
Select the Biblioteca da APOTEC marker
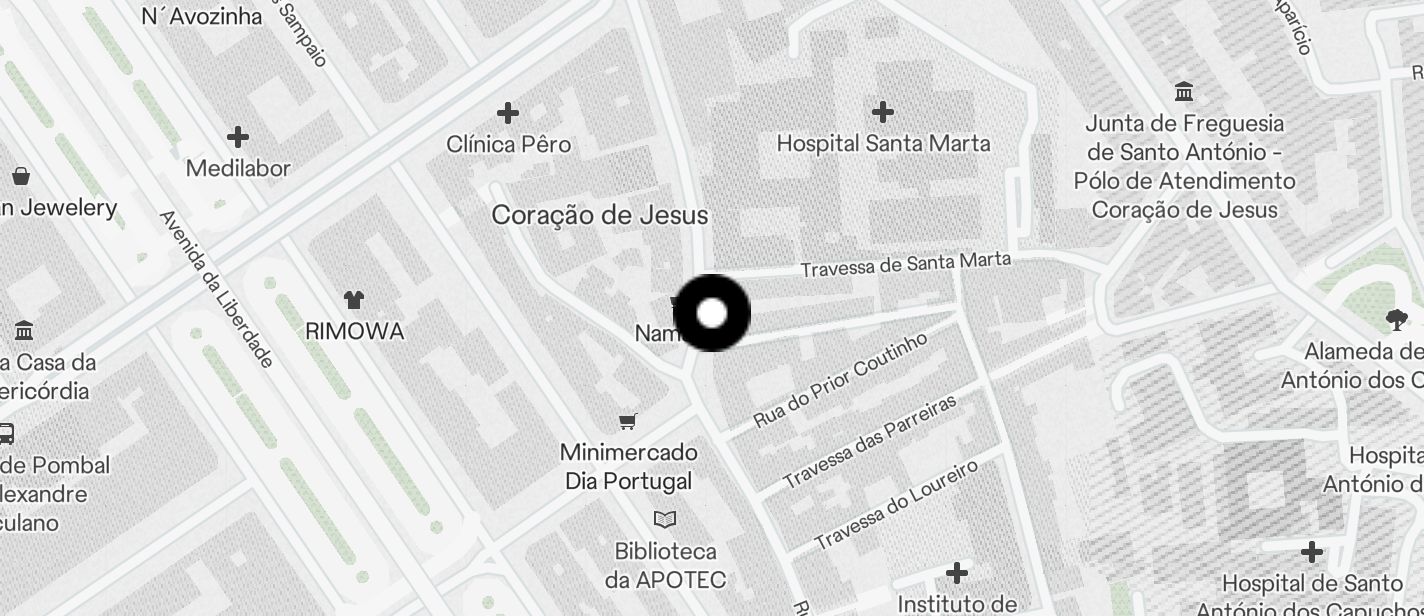[x=665, y=520]
